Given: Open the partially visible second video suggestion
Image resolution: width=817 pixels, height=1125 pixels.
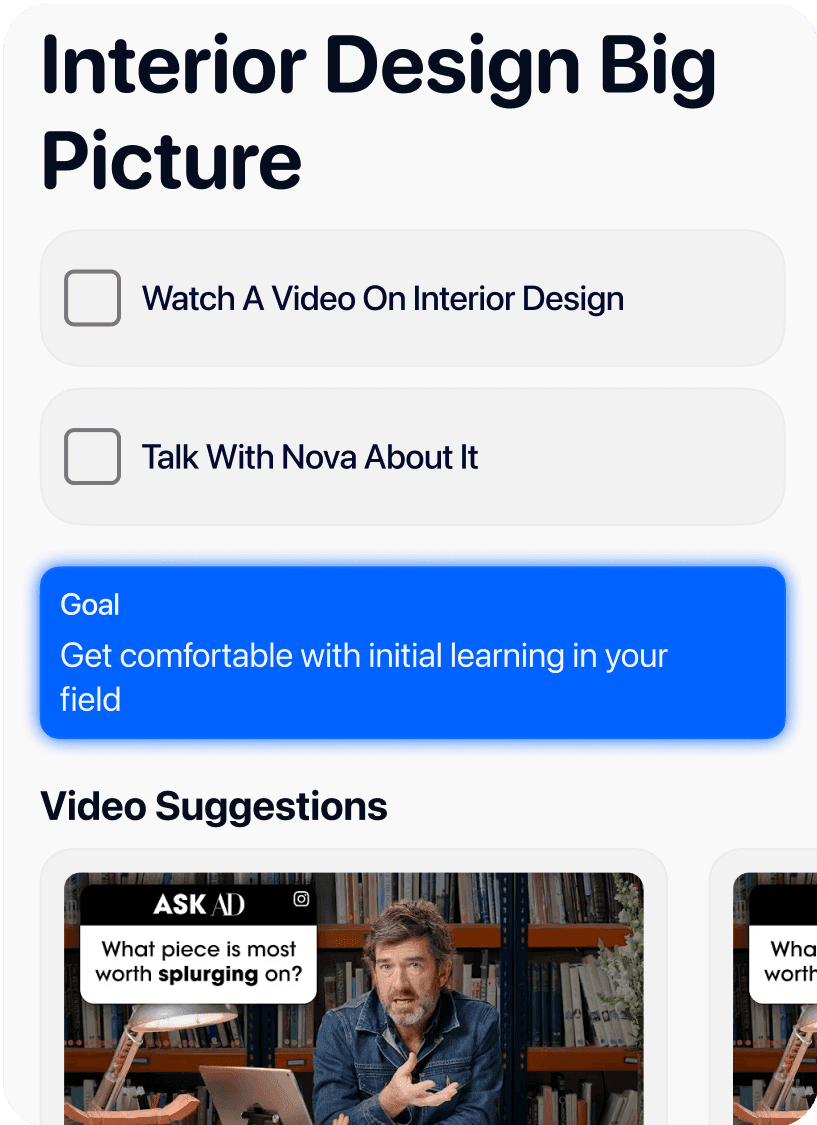Looking at the screenshot, I should [x=774, y=998].
